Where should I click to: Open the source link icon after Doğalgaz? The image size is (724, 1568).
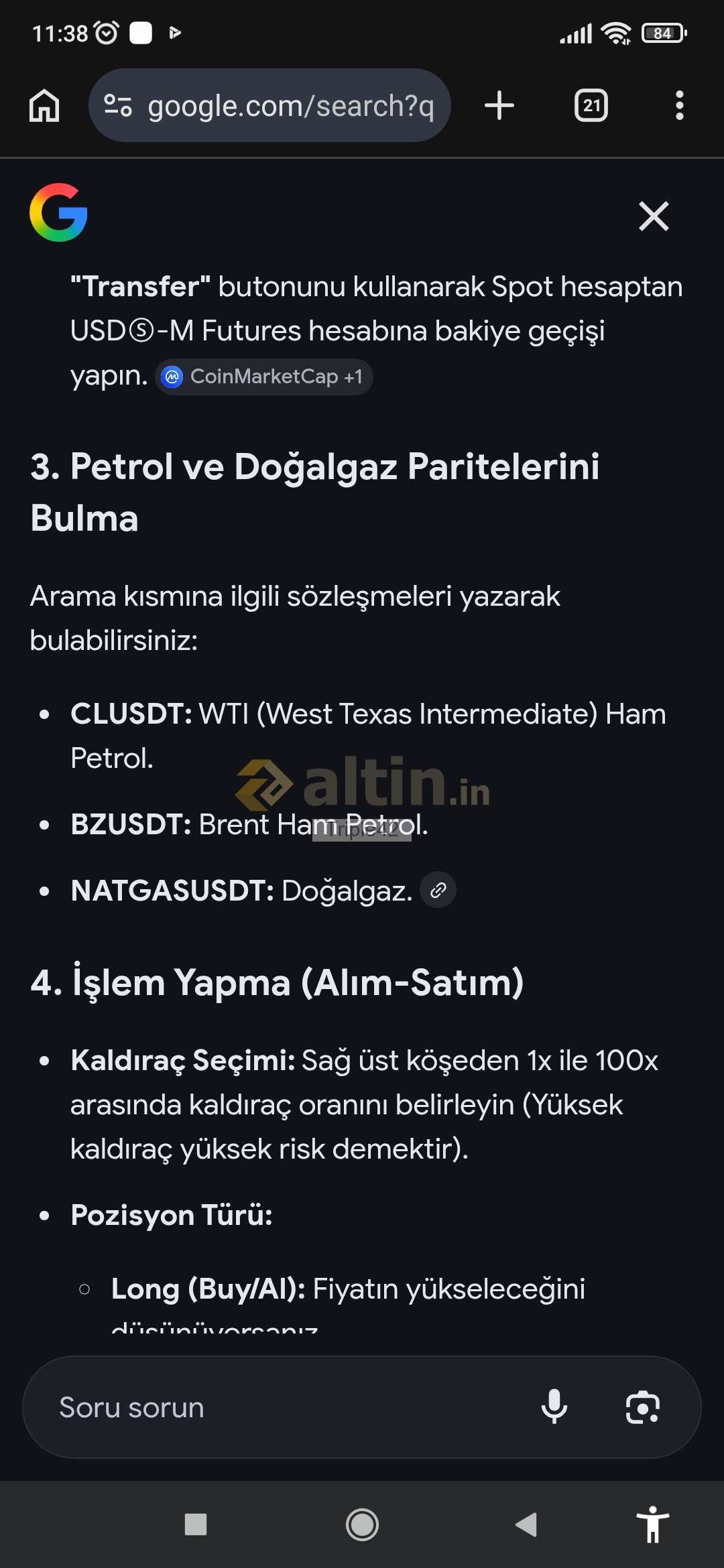point(438,891)
